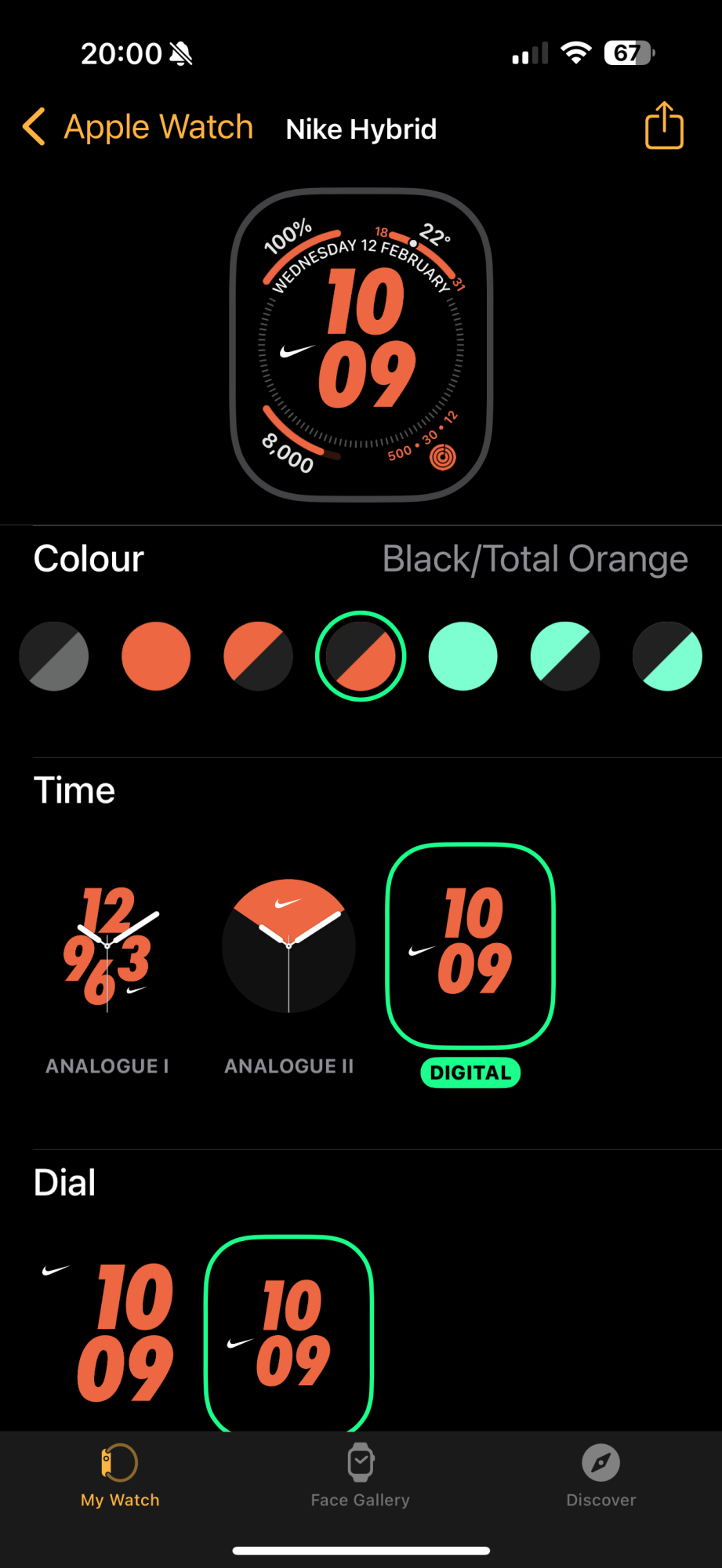
Task: Select the solid mint green colour swatch
Action: point(463,656)
